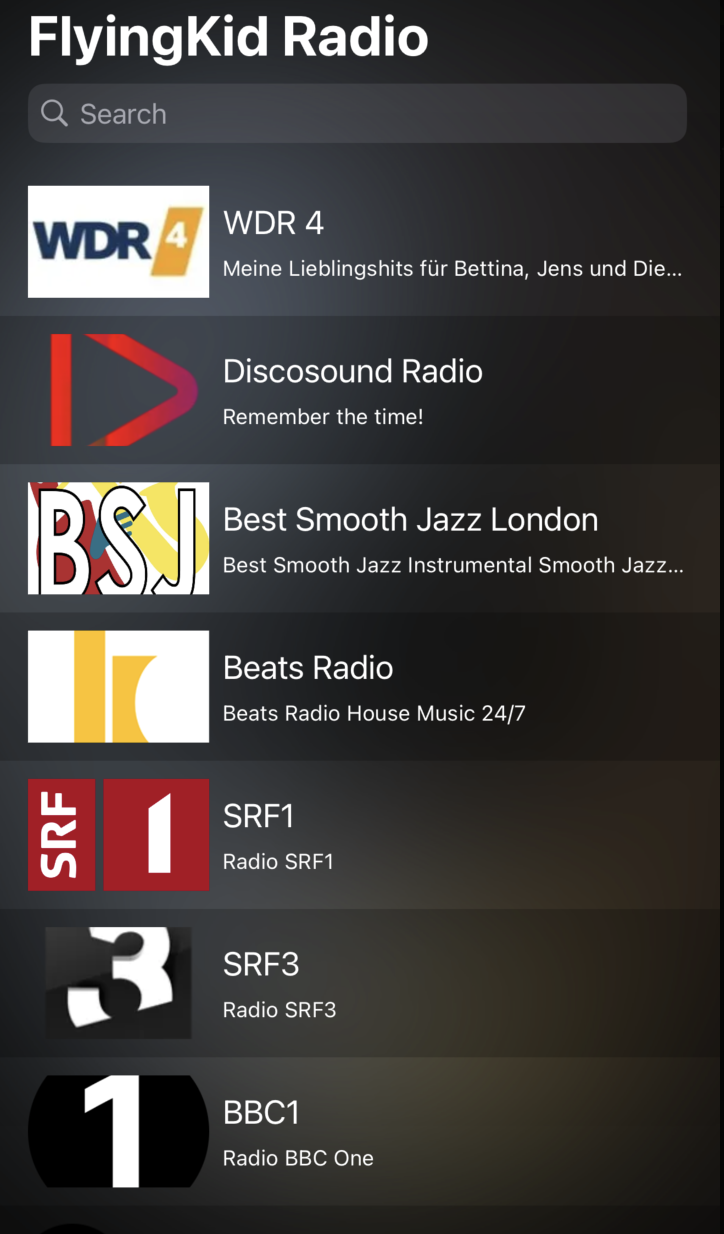724x1234 pixels.
Task: Click the SRF1 red station logo
Action: pos(118,834)
